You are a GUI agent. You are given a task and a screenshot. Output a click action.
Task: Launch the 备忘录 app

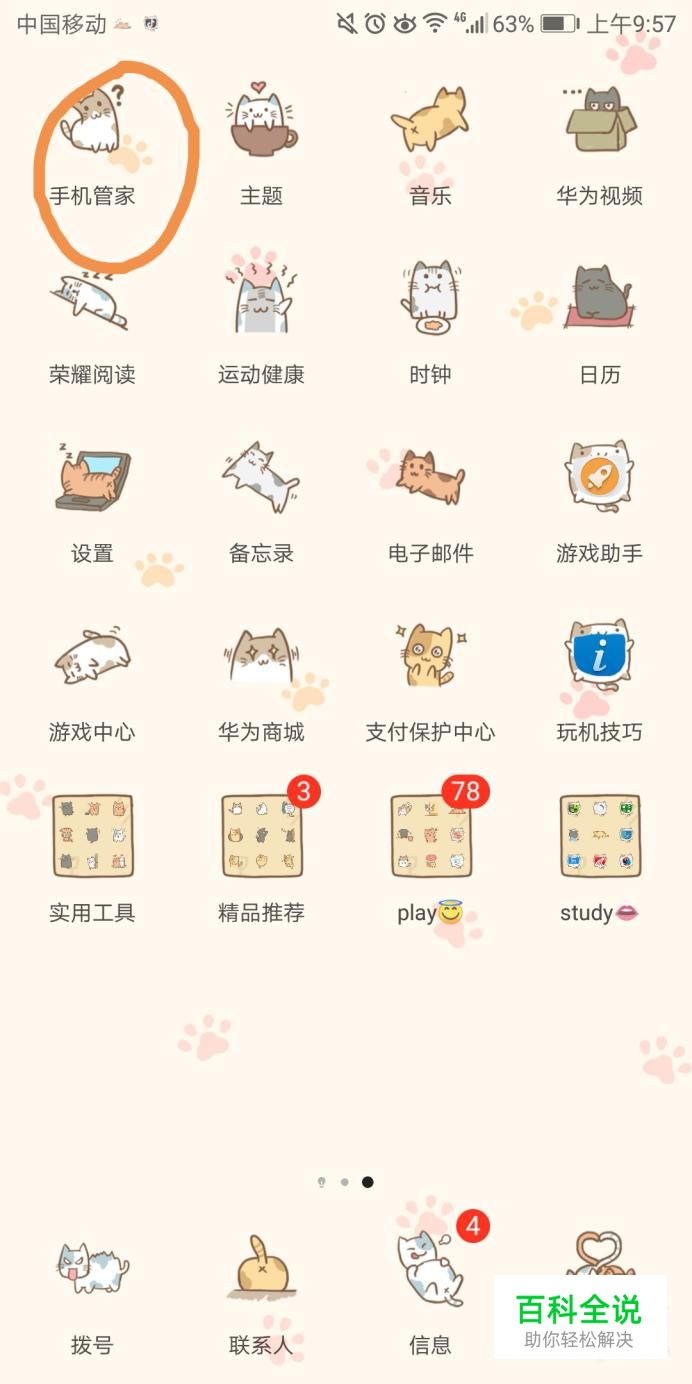pyautogui.click(x=261, y=479)
